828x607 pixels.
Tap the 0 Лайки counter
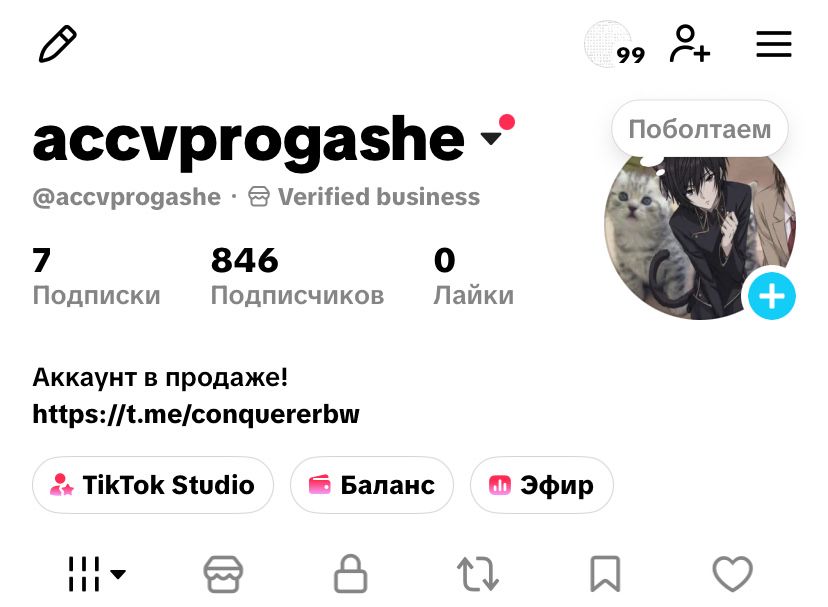point(473,276)
